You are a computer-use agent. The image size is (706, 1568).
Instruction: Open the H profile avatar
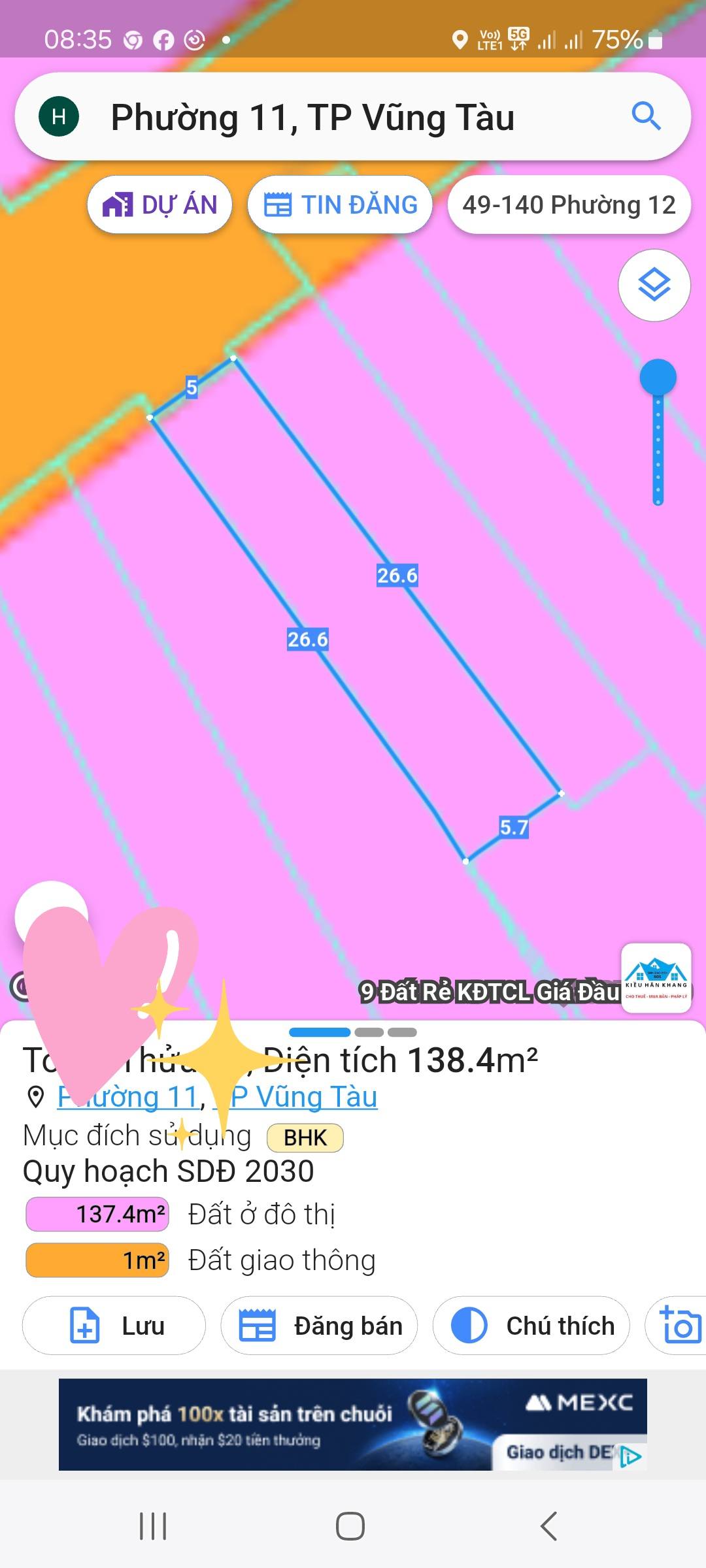(59, 116)
